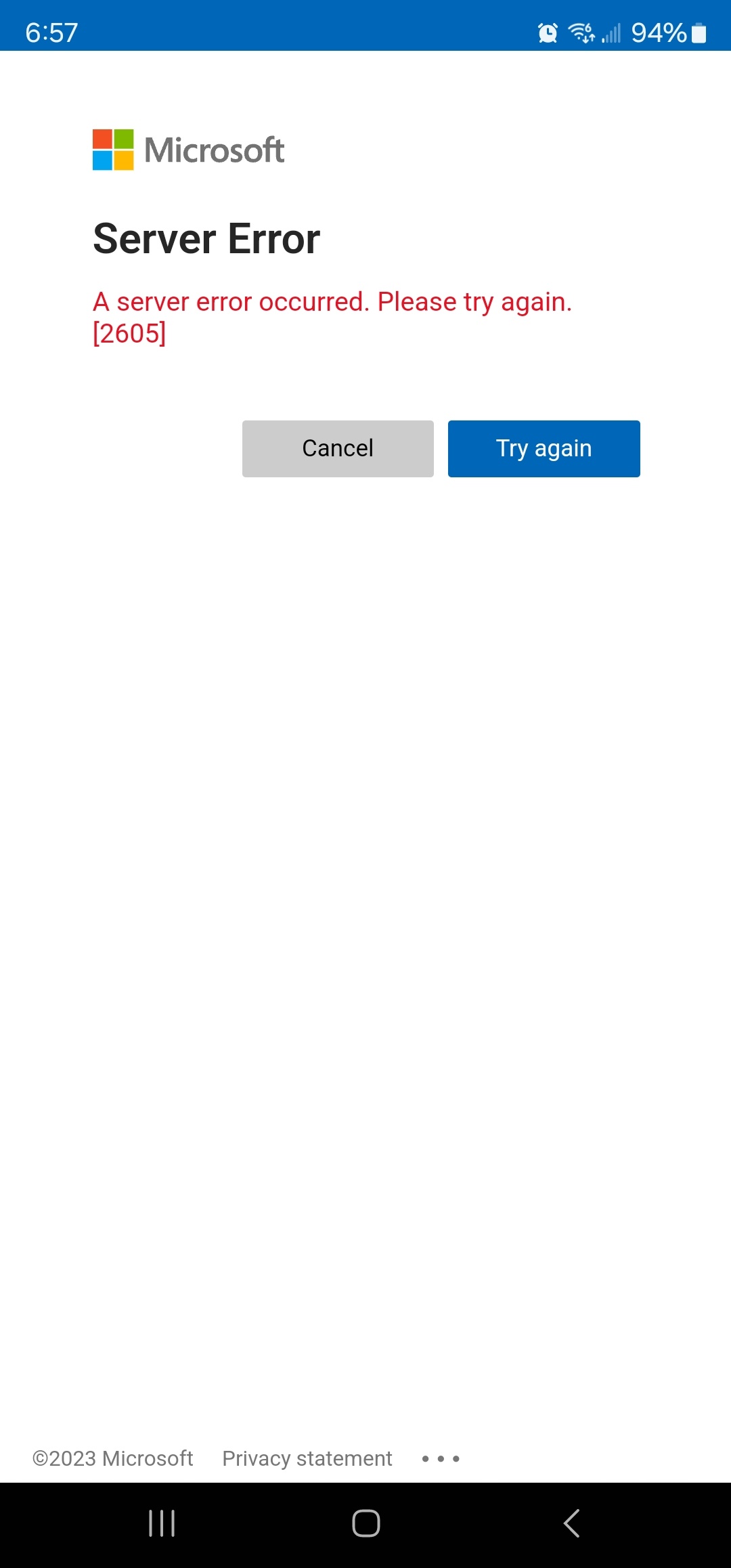
Task: Go back using the system back button
Action: pyautogui.click(x=571, y=1523)
